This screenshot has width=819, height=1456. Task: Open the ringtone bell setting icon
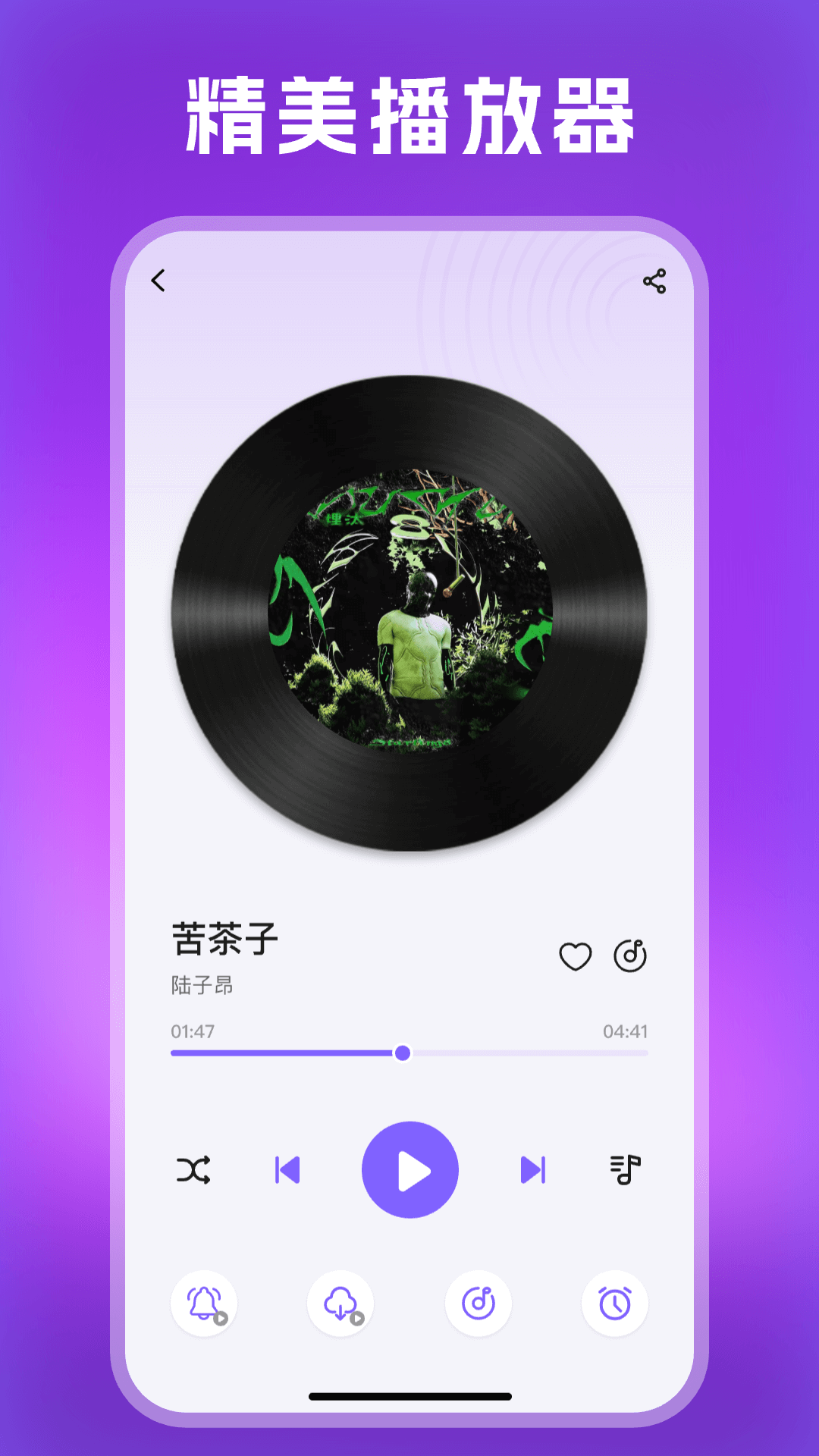(204, 1302)
